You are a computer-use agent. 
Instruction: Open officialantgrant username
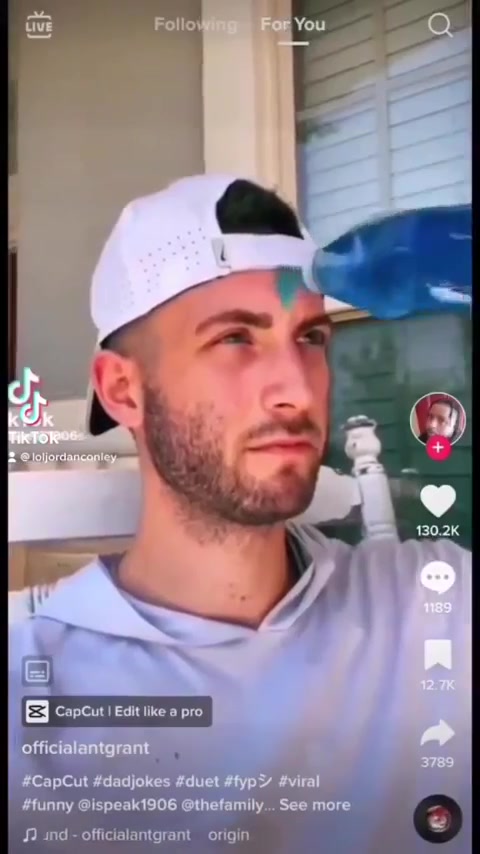pos(86,748)
